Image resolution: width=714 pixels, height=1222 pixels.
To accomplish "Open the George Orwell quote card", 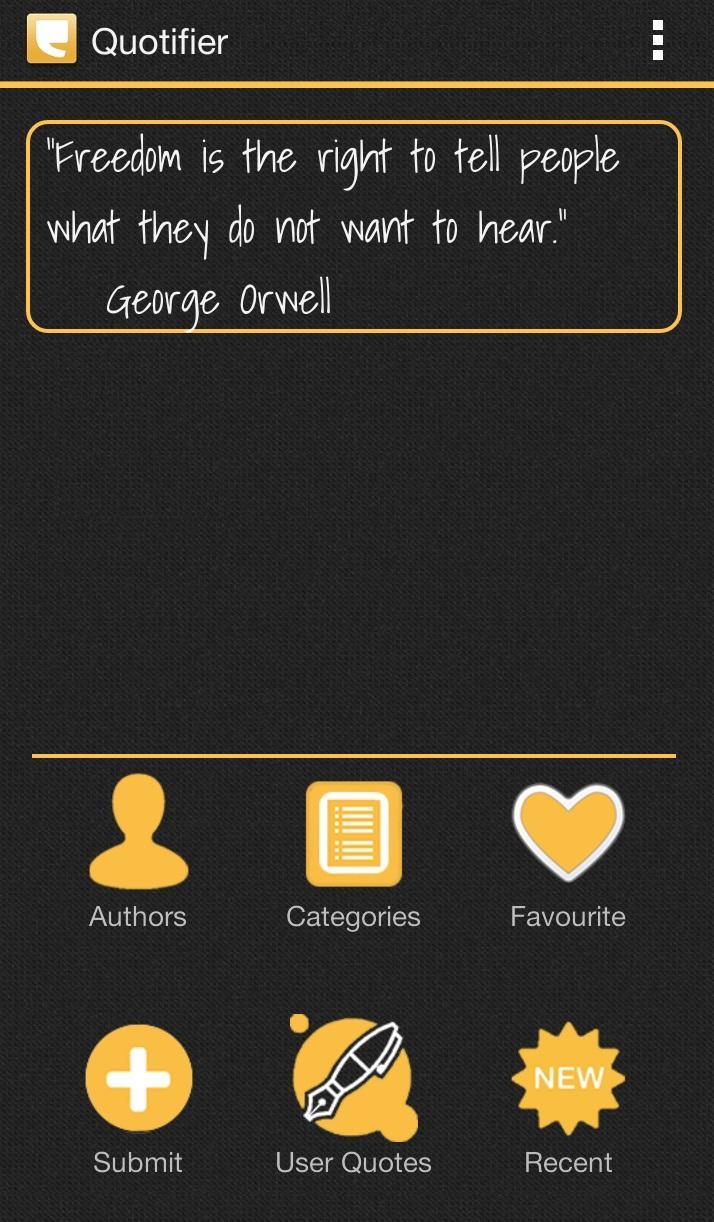I will 353,227.
